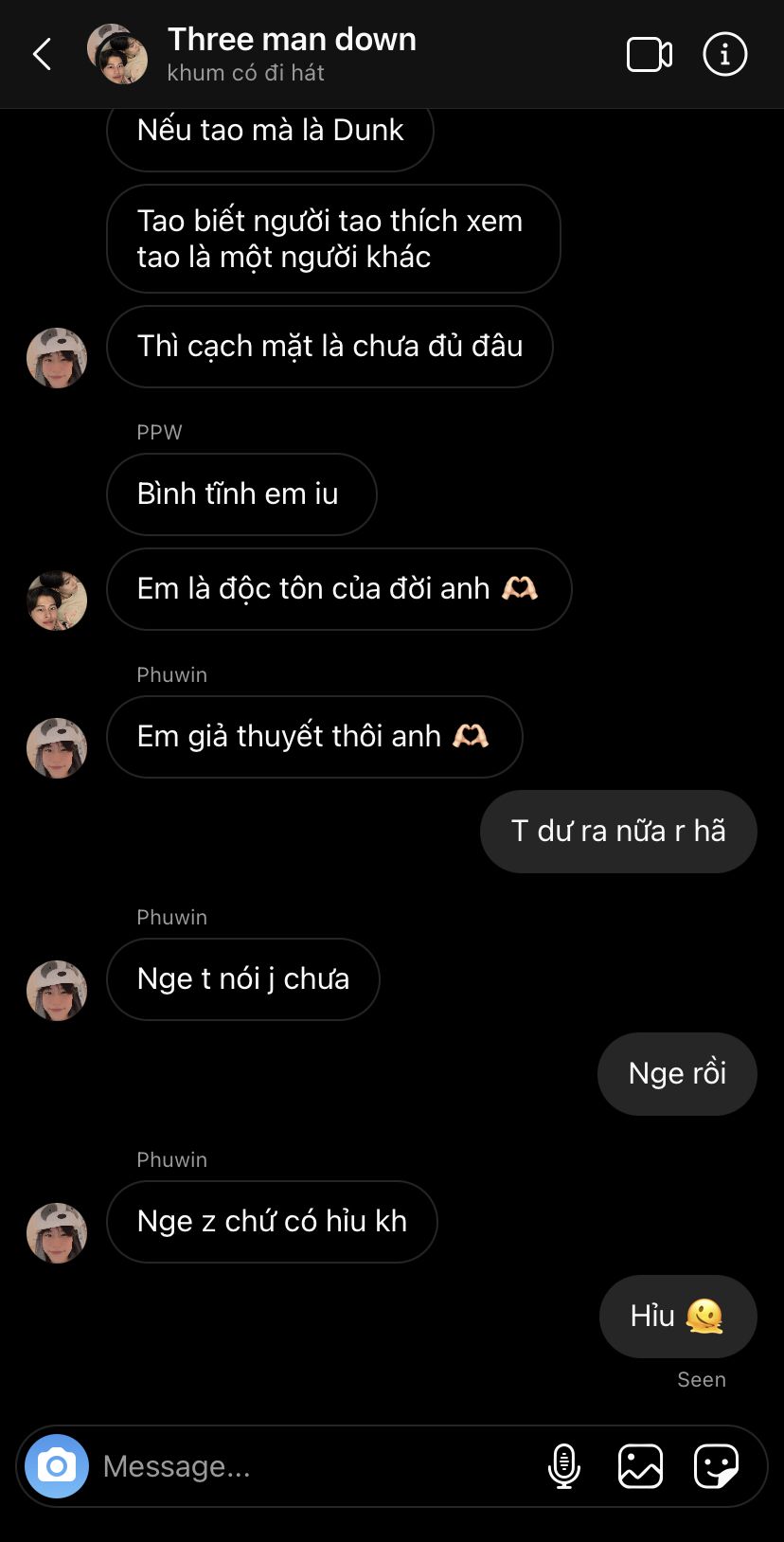Open the sticker picker
The height and width of the screenshot is (1542, 784).
(x=716, y=1466)
